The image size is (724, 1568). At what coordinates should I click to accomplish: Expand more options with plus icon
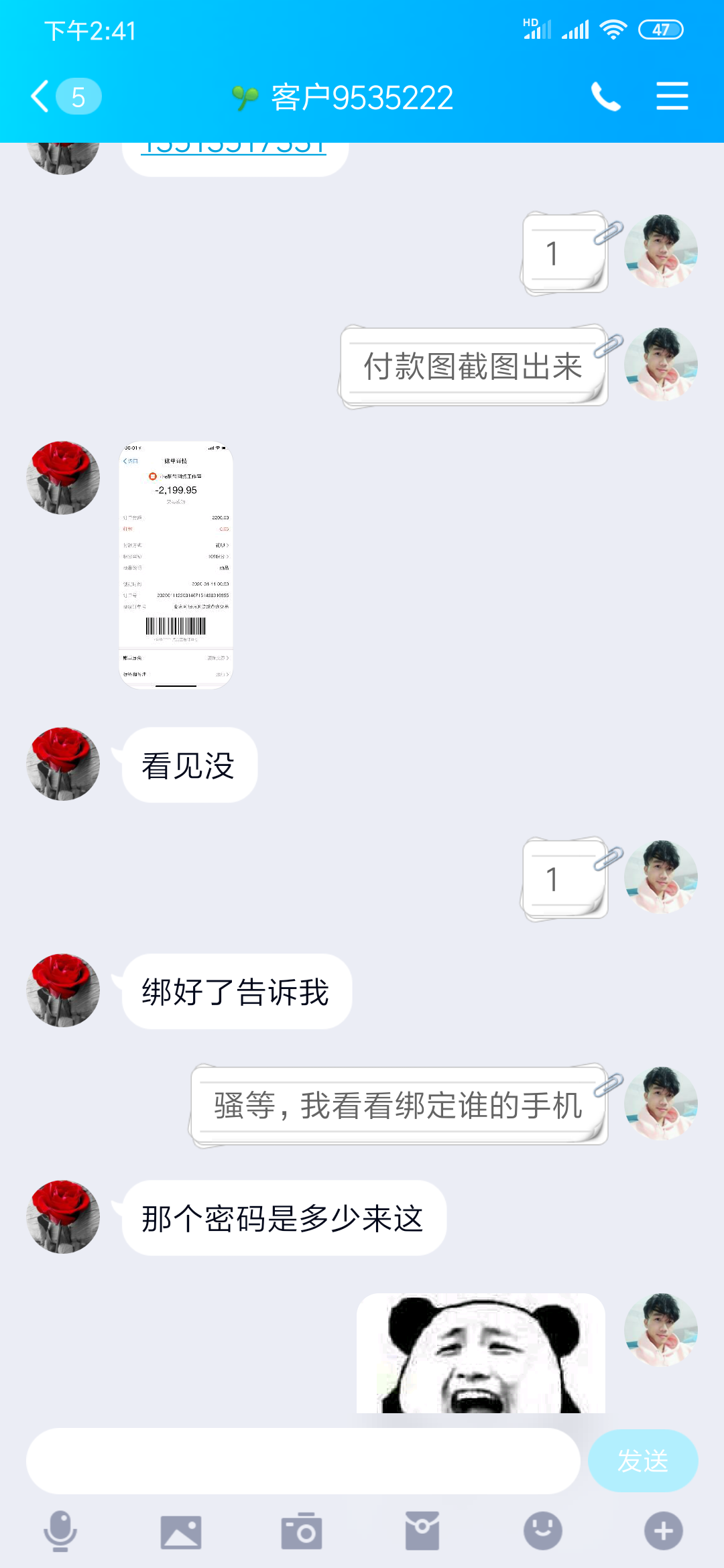point(664,1531)
